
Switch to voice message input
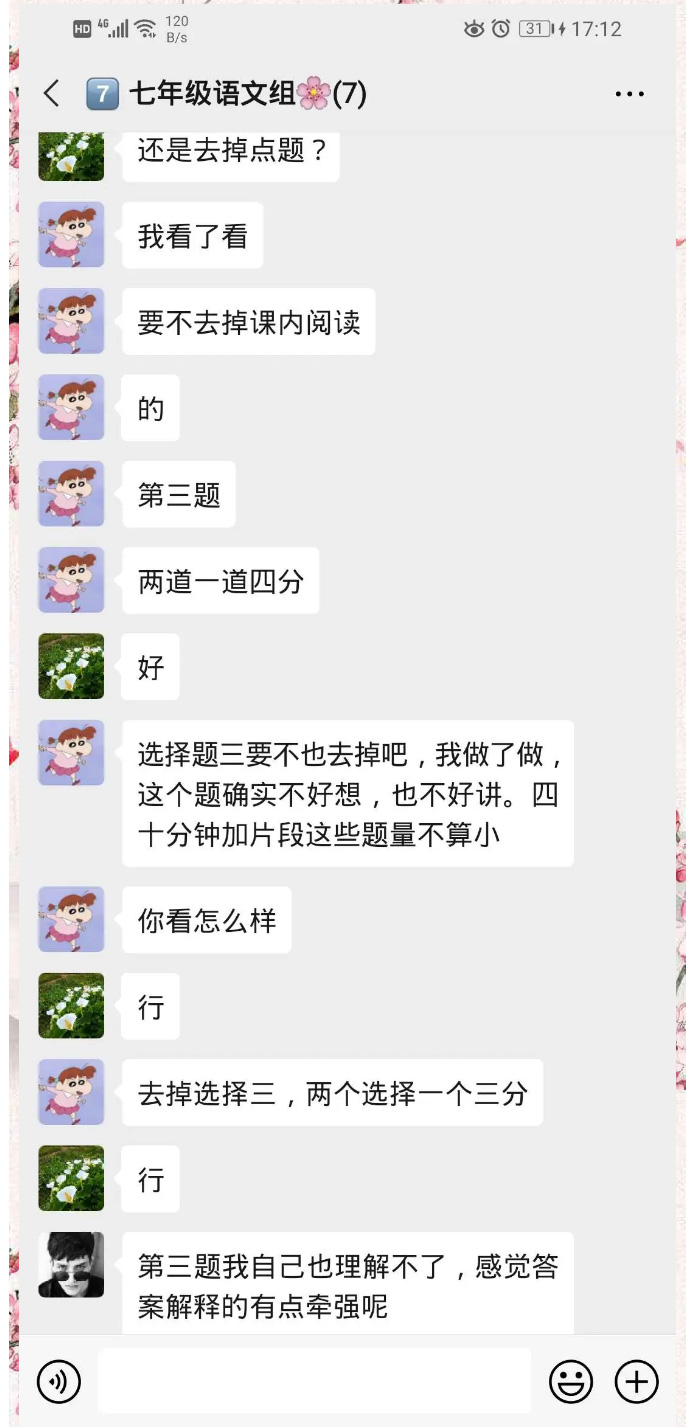pos(59,1382)
